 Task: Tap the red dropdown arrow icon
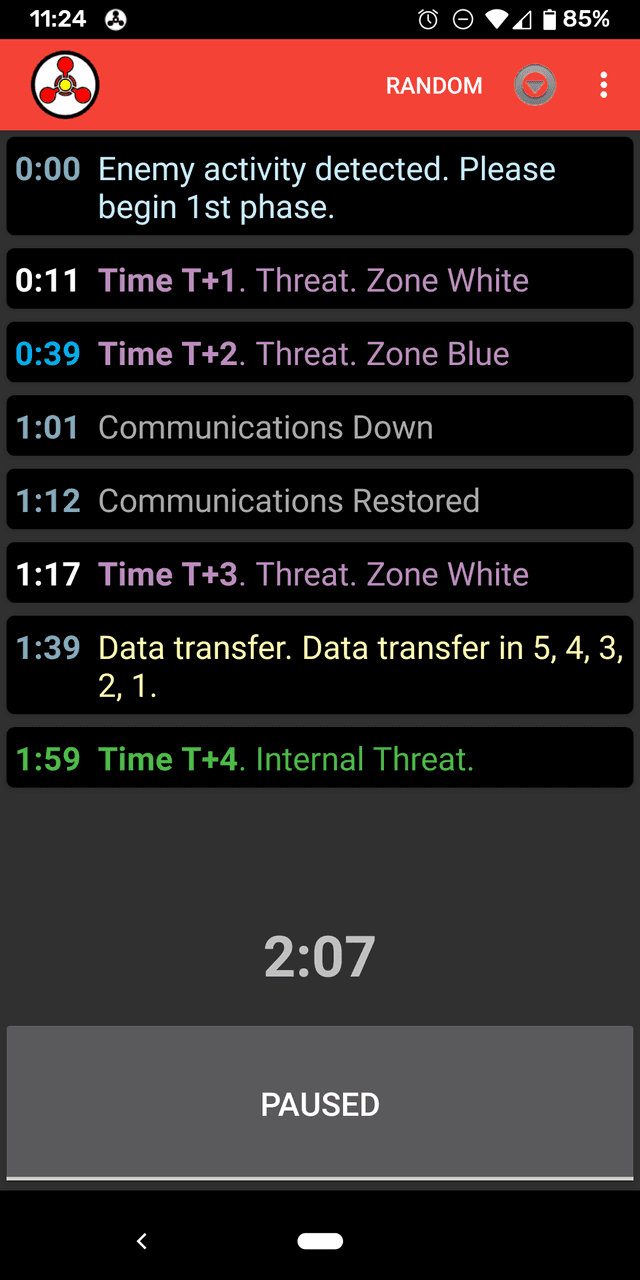pos(535,86)
